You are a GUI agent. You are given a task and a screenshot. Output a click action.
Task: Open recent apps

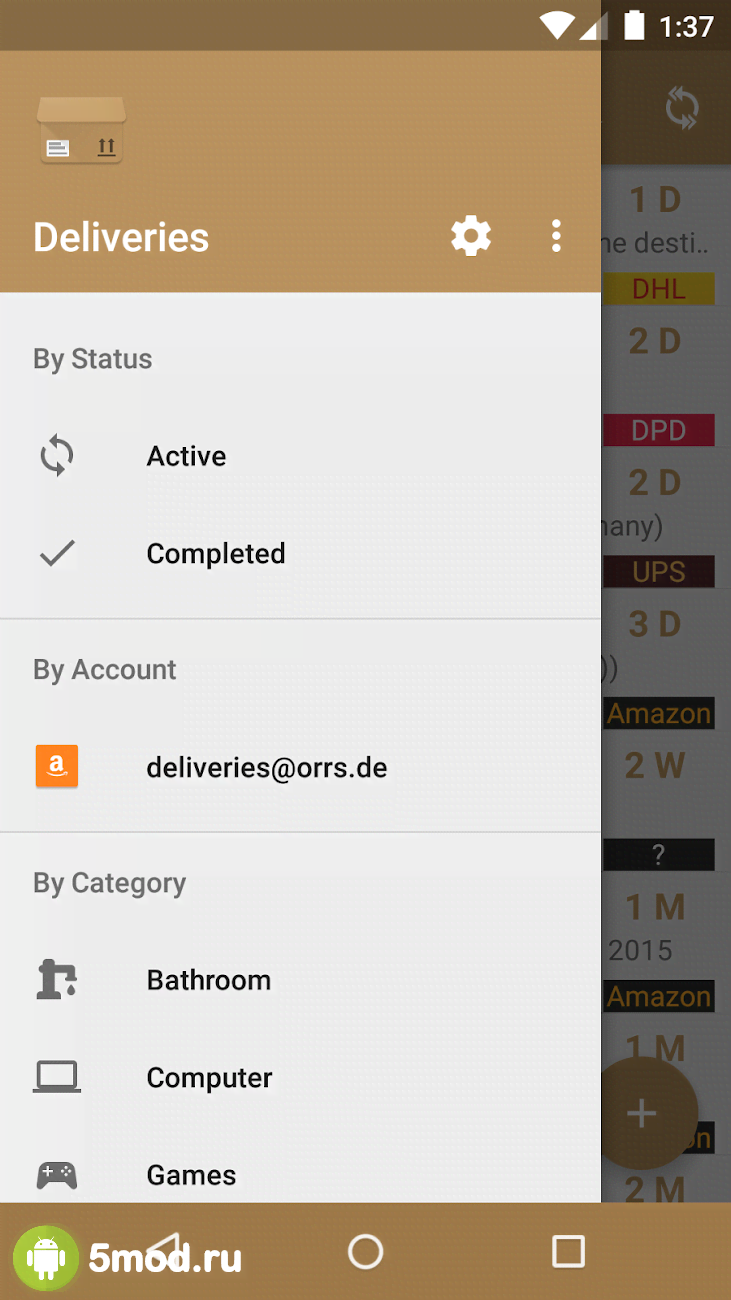point(568,1251)
